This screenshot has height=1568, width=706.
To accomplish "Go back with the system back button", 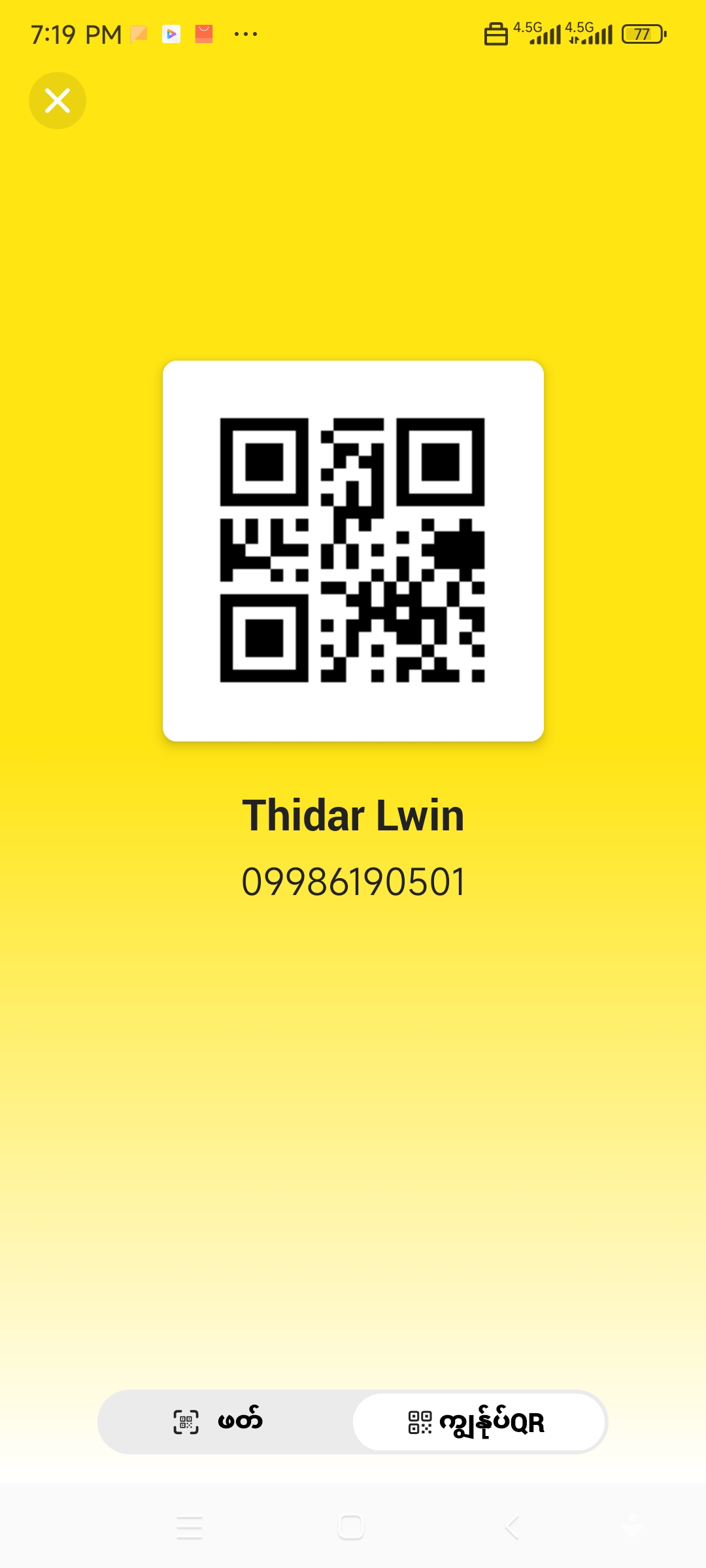I will pyautogui.click(x=513, y=1527).
